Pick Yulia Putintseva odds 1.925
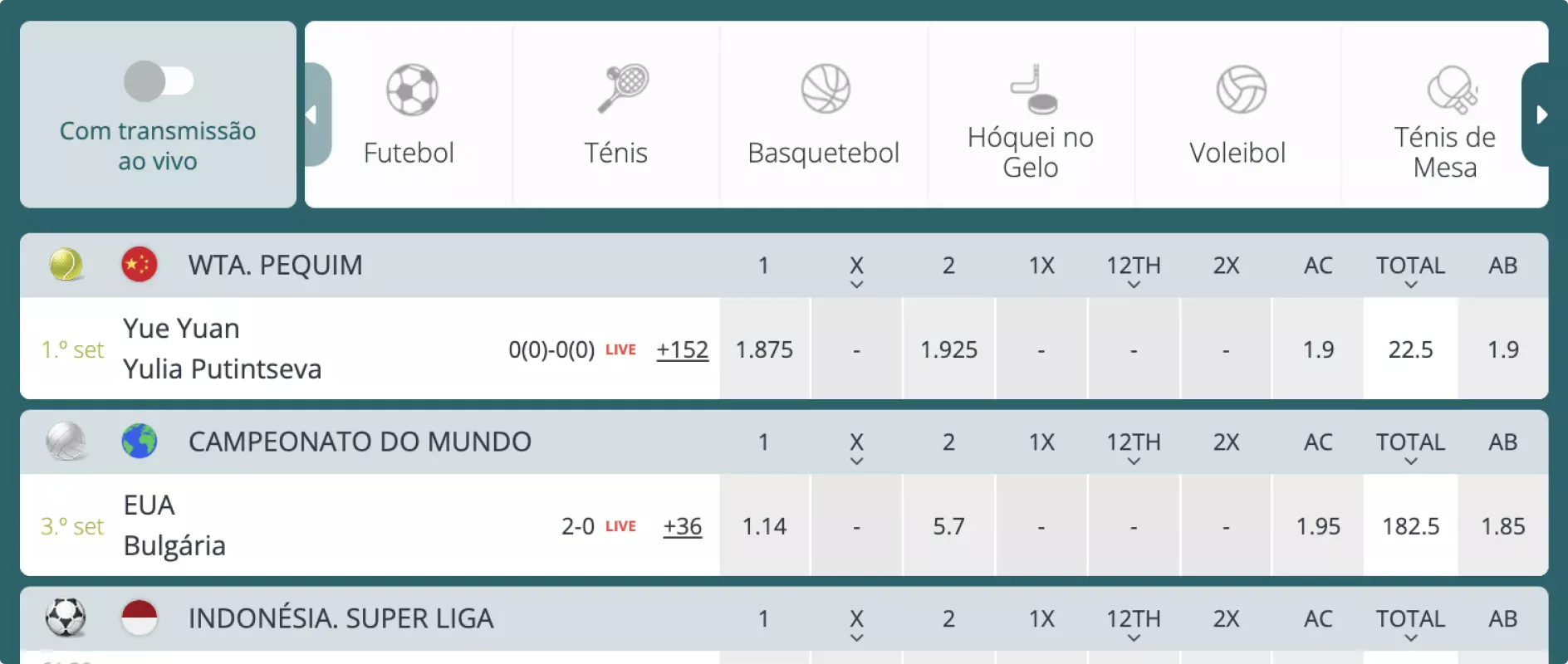Image resolution: width=1568 pixels, height=664 pixels. [x=948, y=349]
